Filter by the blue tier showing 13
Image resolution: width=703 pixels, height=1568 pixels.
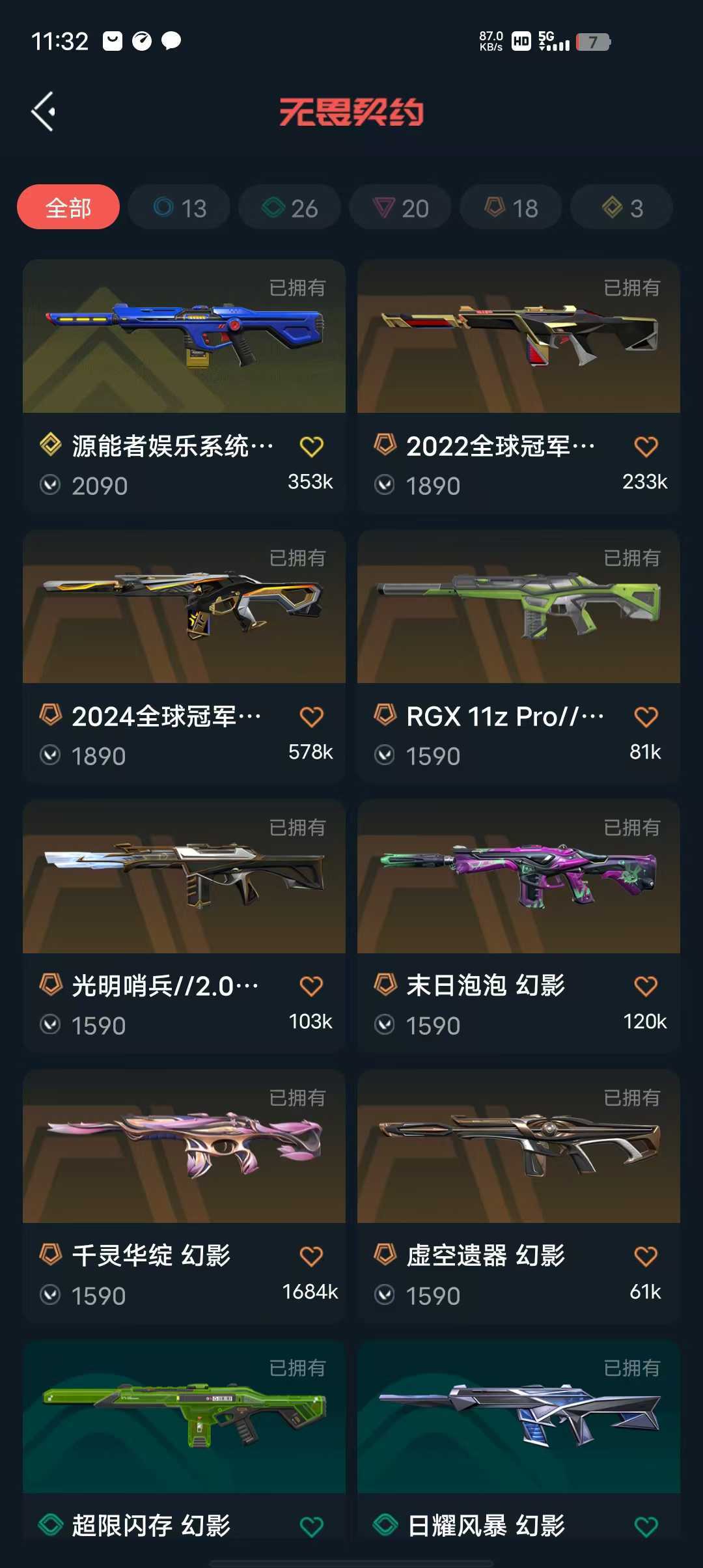179,207
